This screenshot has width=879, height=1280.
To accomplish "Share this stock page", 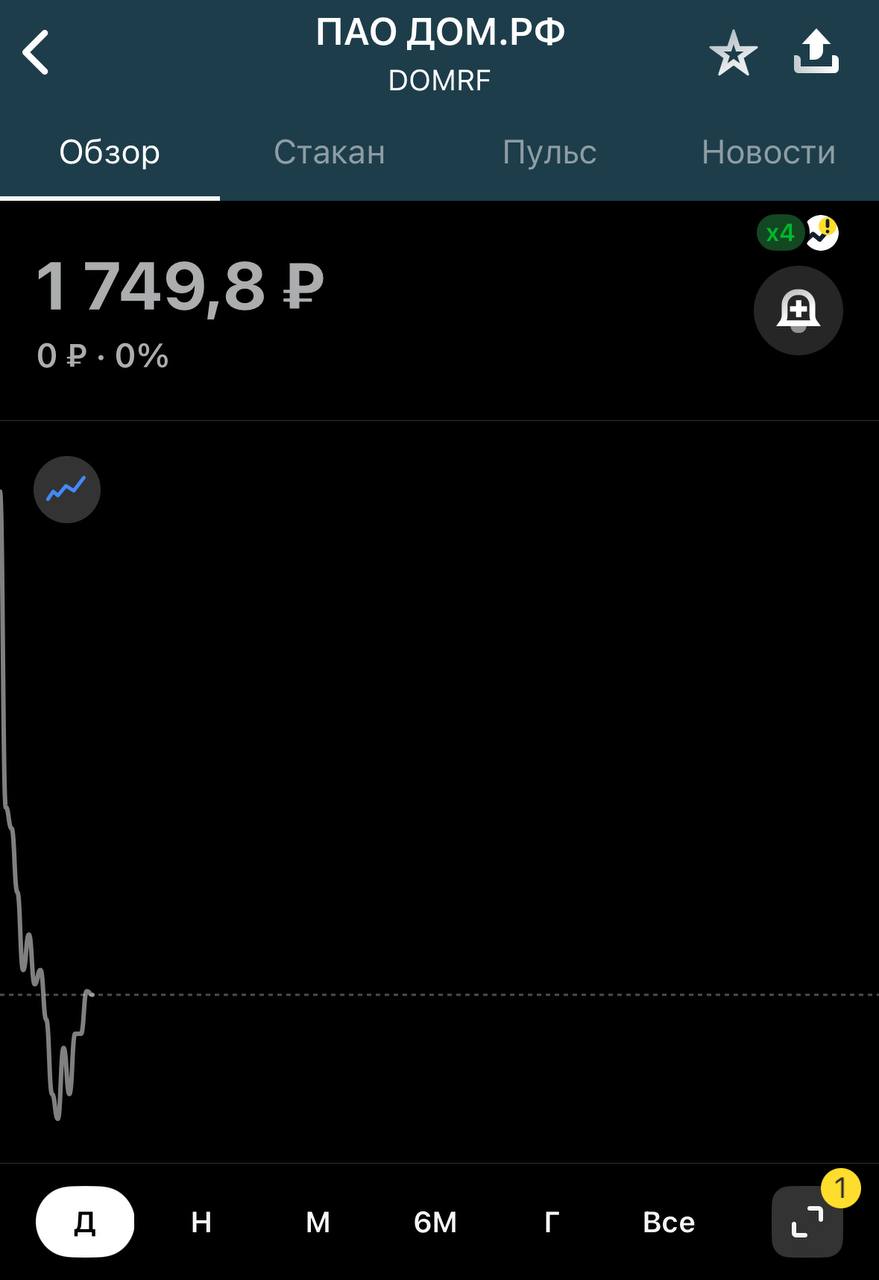I will 816,53.
